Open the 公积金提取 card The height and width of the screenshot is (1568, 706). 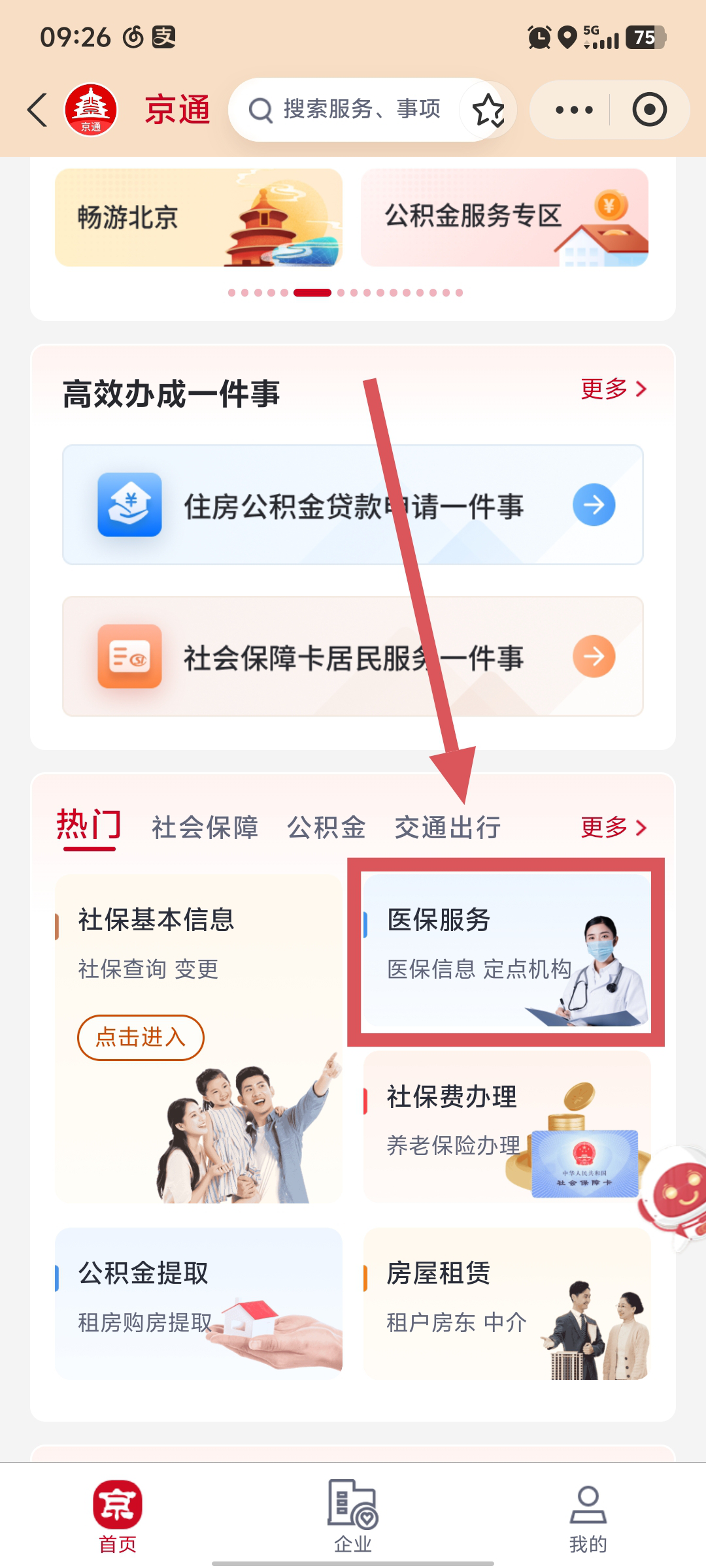pyautogui.click(x=199, y=1303)
